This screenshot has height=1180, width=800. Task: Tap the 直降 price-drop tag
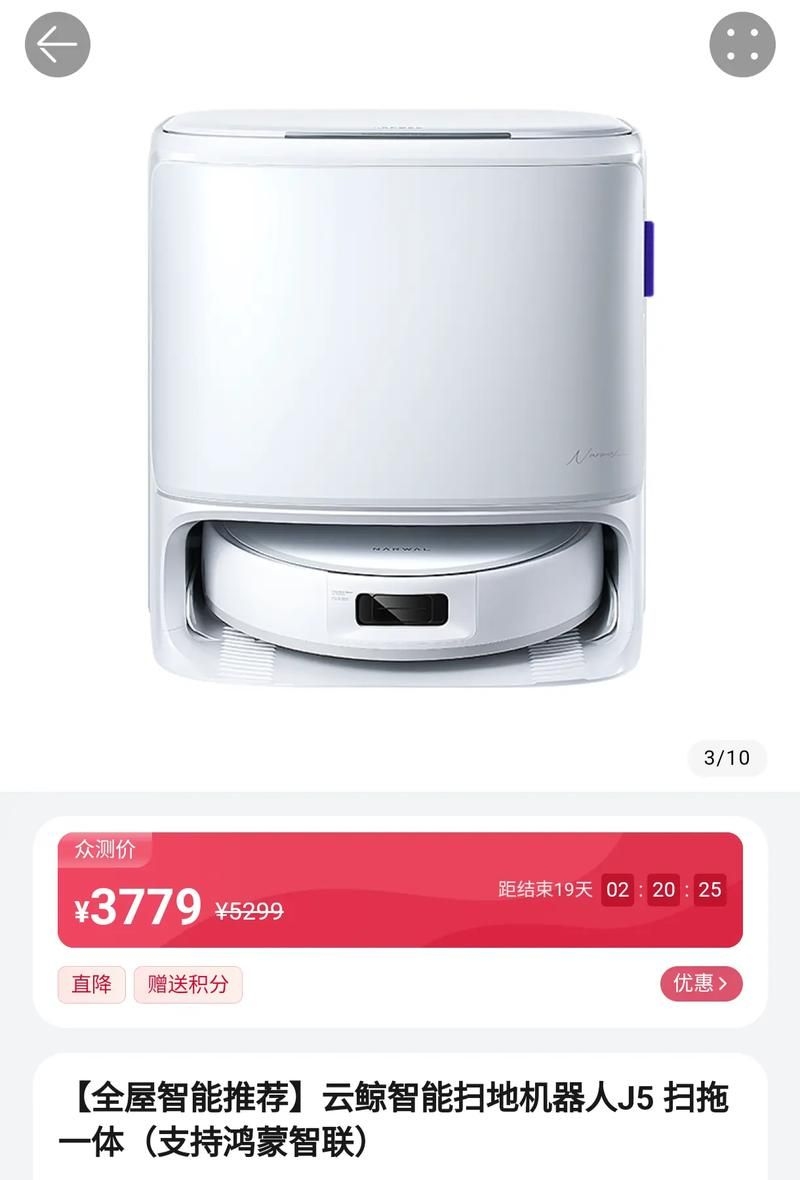click(91, 985)
